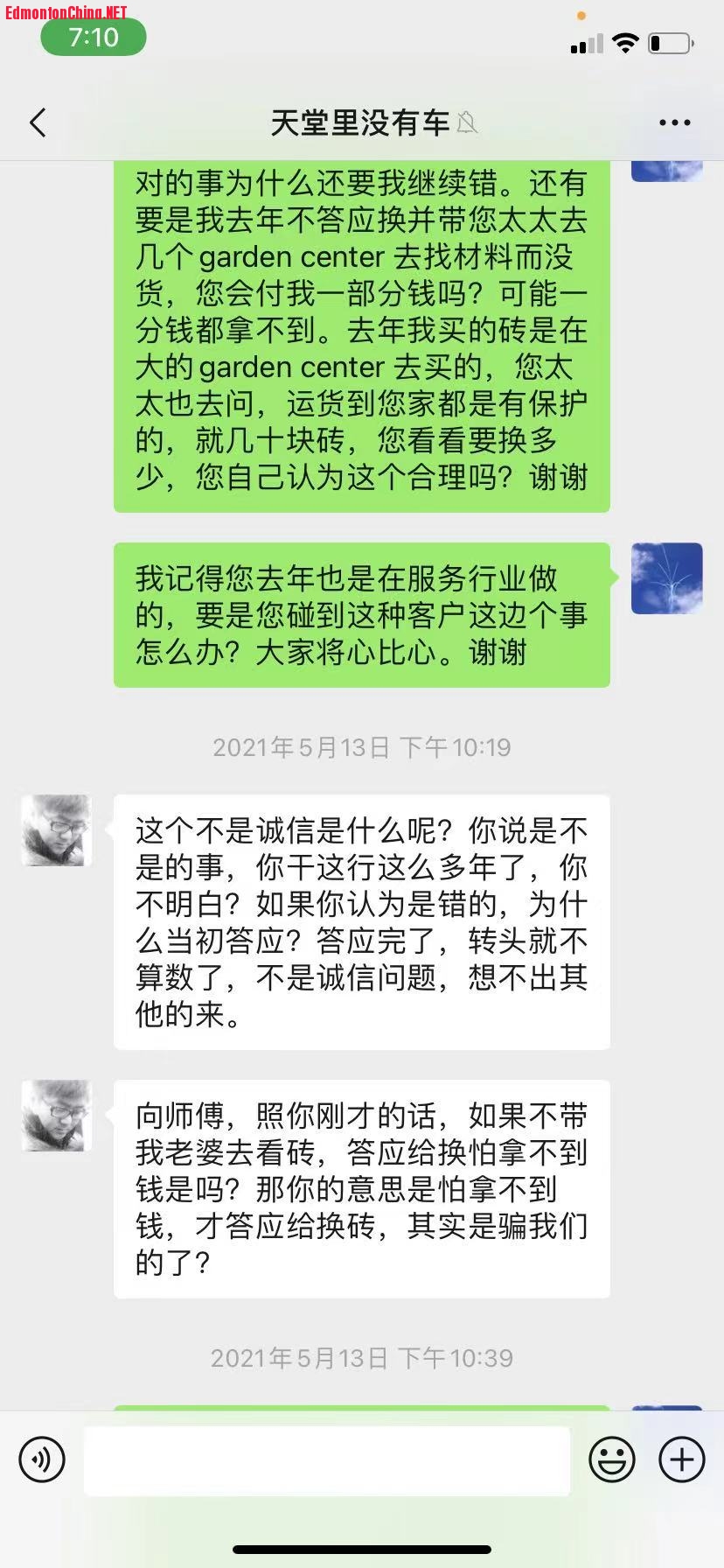724x1568 pixels.
Task: Open avatar of the message starting 向师傅
Action: (57, 1116)
